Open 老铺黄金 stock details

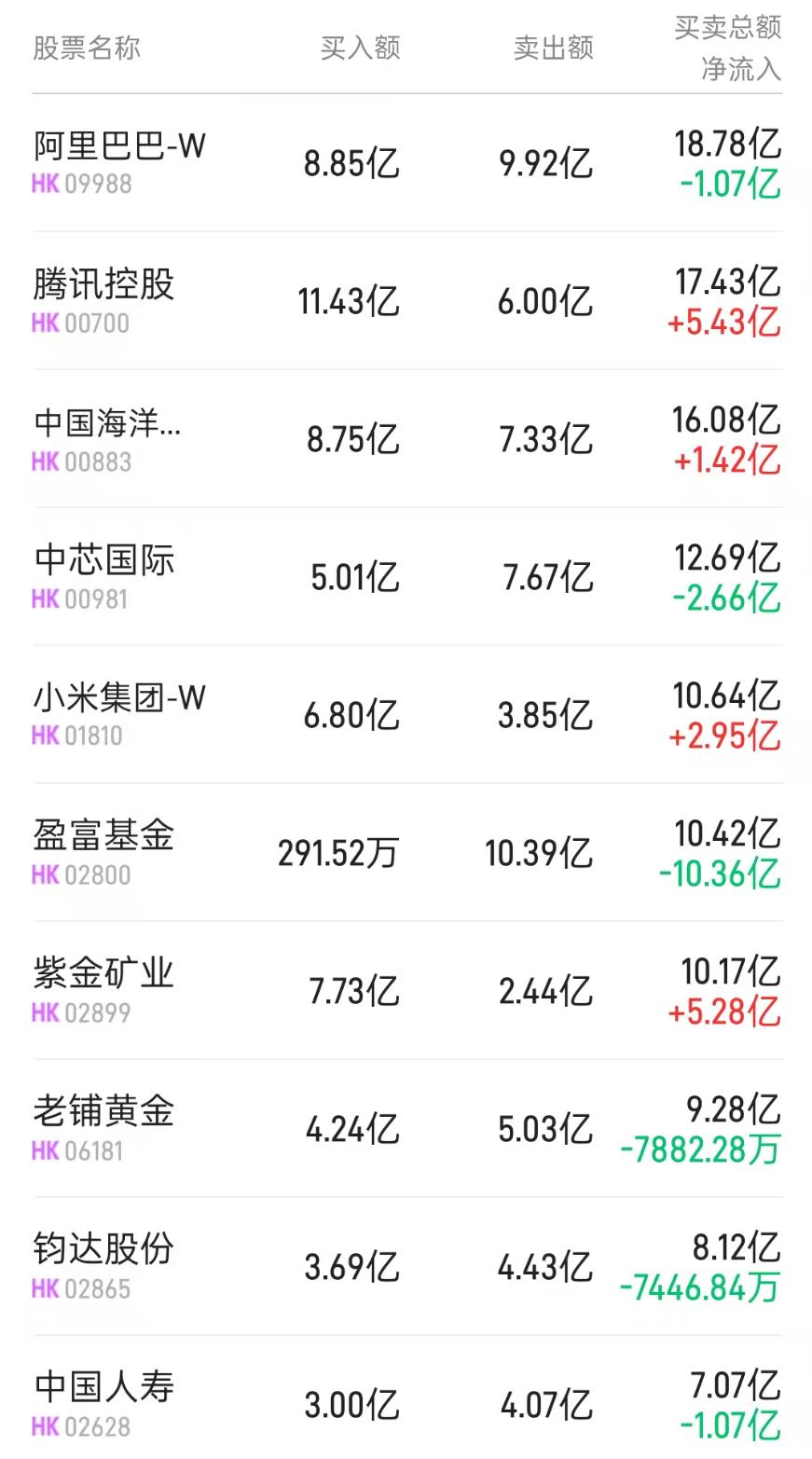tap(103, 1110)
